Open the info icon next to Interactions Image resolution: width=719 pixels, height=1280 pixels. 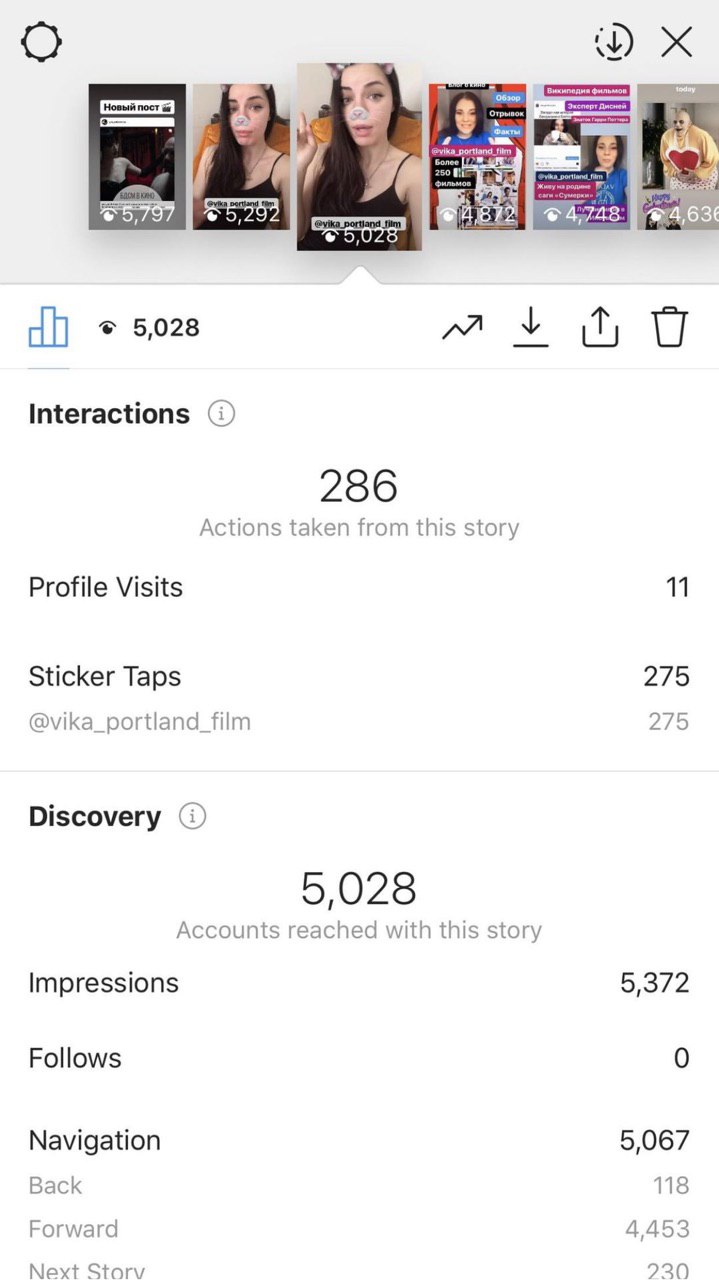pos(221,414)
